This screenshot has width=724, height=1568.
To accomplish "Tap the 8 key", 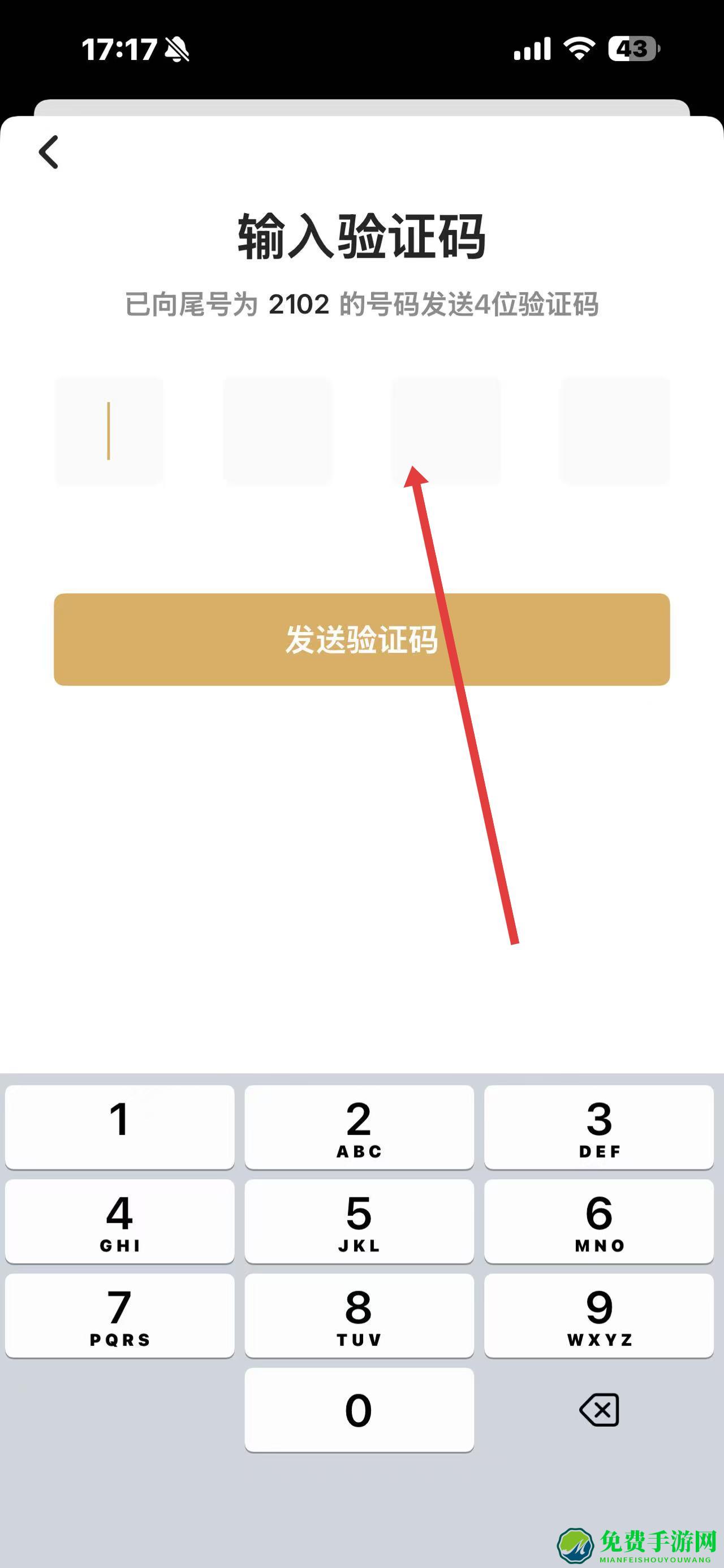I will pyautogui.click(x=359, y=1315).
